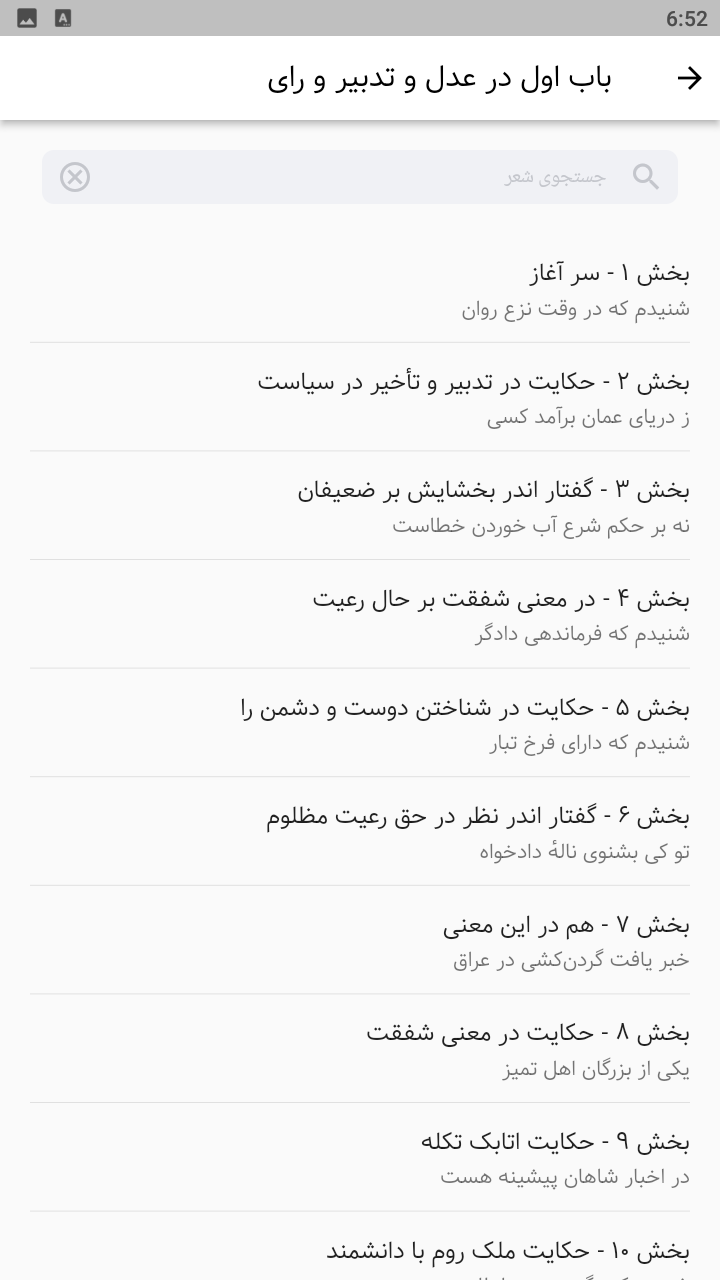The width and height of the screenshot is (720, 1280).
Task: Tap the navigation arrow beside the chapter title
Action: (x=688, y=80)
